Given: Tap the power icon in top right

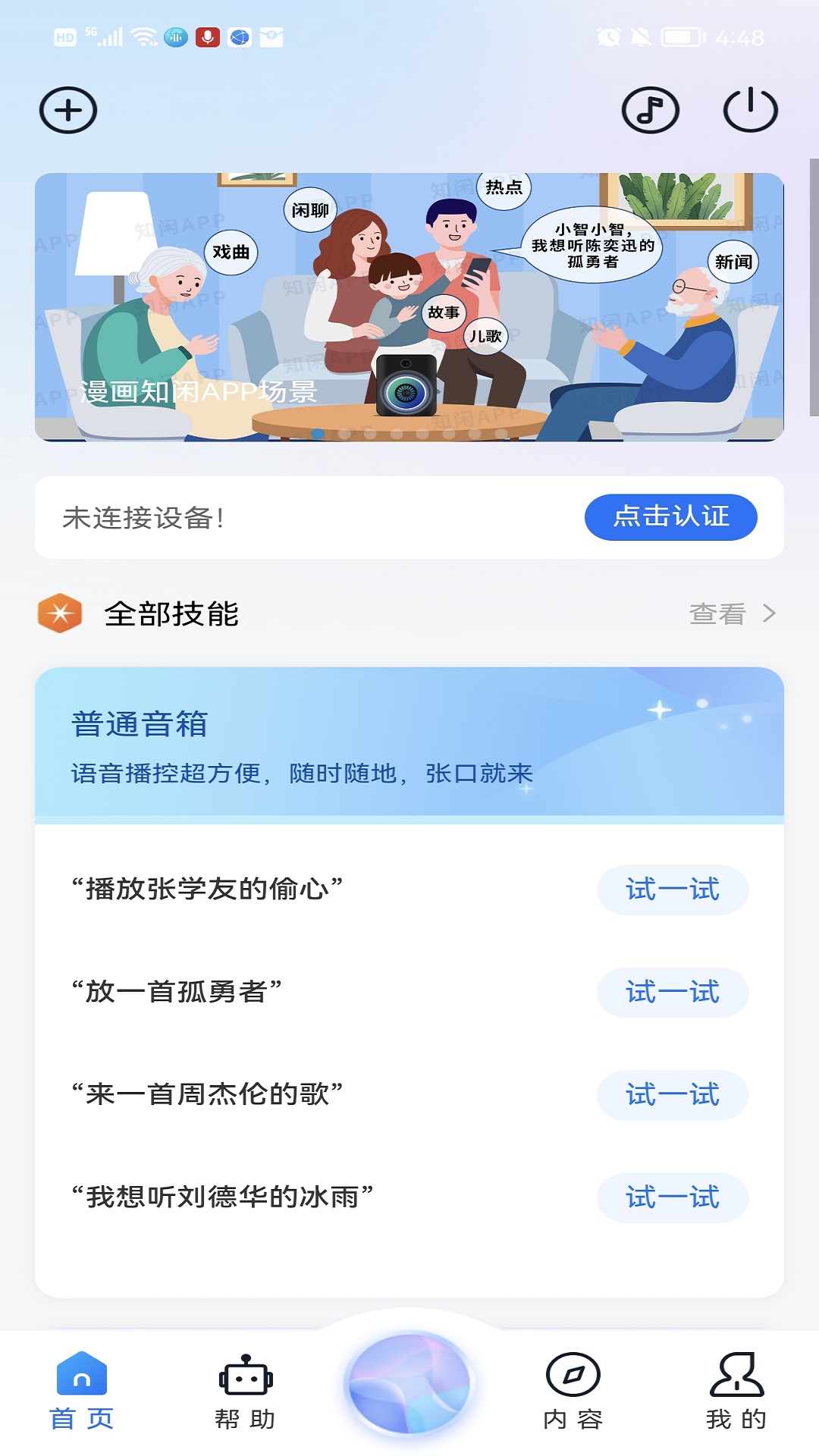Looking at the screenshot, I should coord(749,109).
